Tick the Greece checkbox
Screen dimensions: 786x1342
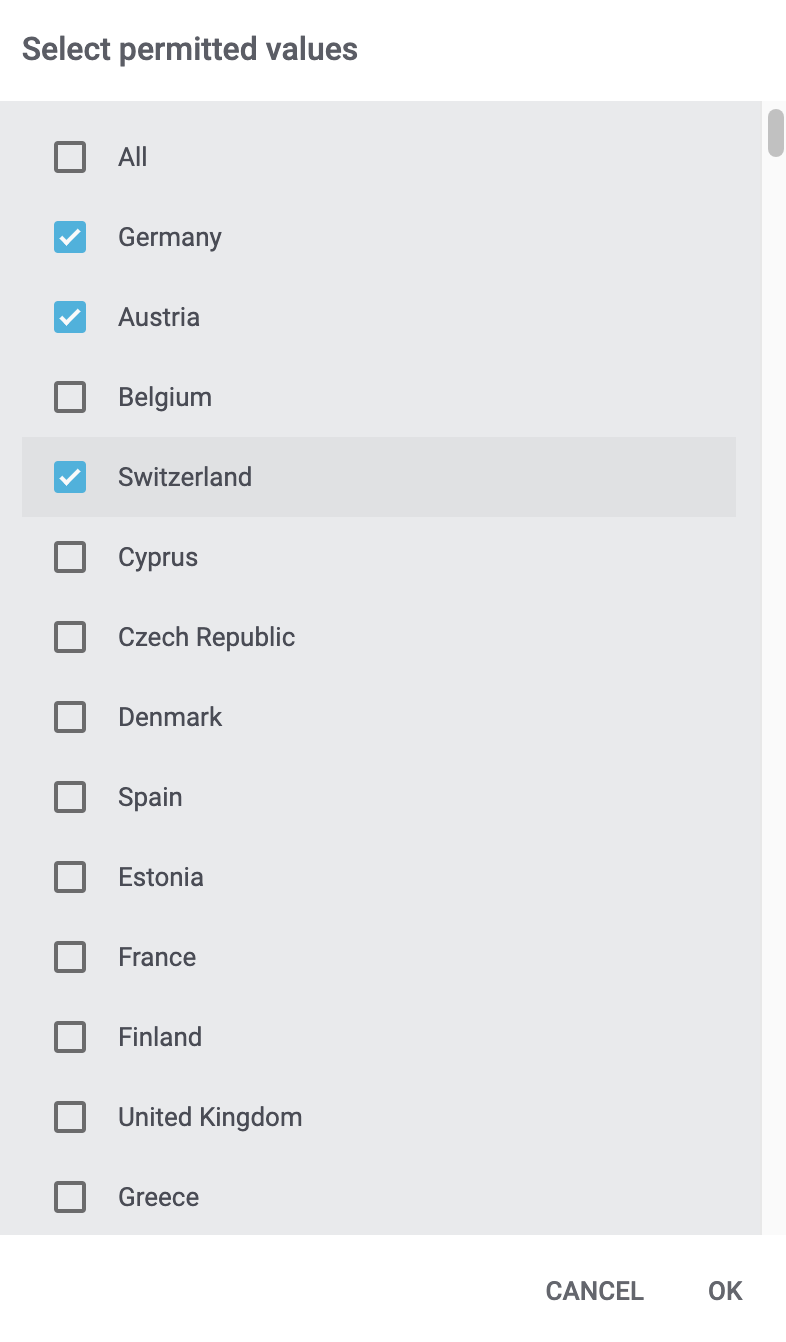tap(70, 1197)
